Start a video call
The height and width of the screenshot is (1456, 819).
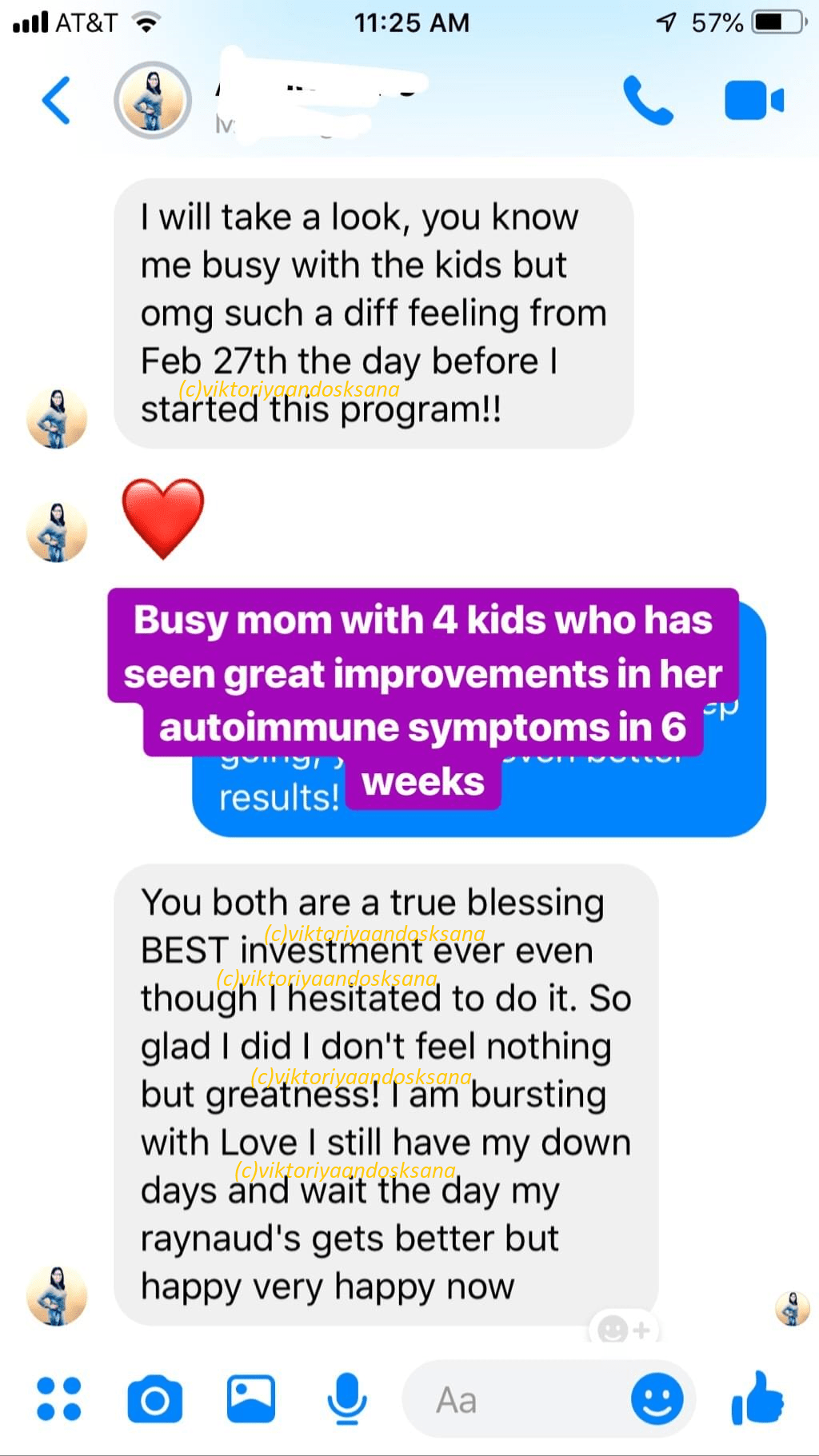754,101
